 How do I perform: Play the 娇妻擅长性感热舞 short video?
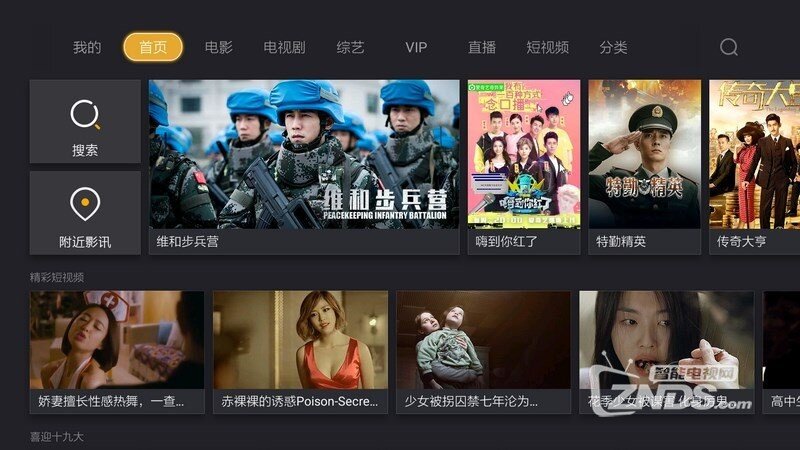pyautogui.click(x=117, y=350)
